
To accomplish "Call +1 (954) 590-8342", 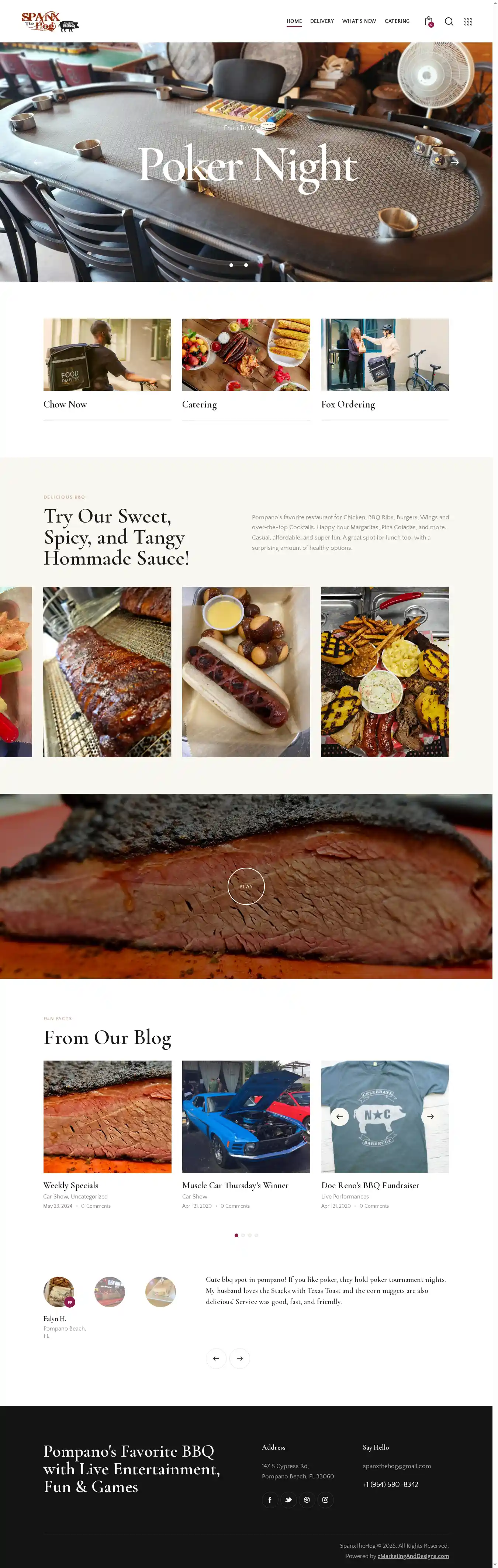I will [x=390, y=1484].
